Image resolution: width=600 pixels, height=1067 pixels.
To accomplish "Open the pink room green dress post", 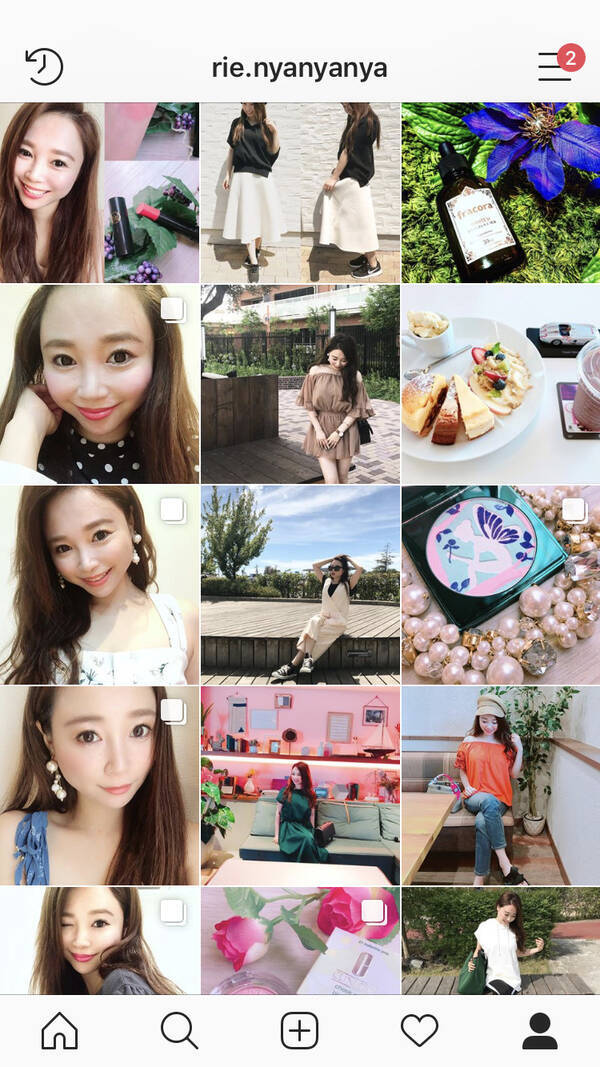I will coord(300,785).
